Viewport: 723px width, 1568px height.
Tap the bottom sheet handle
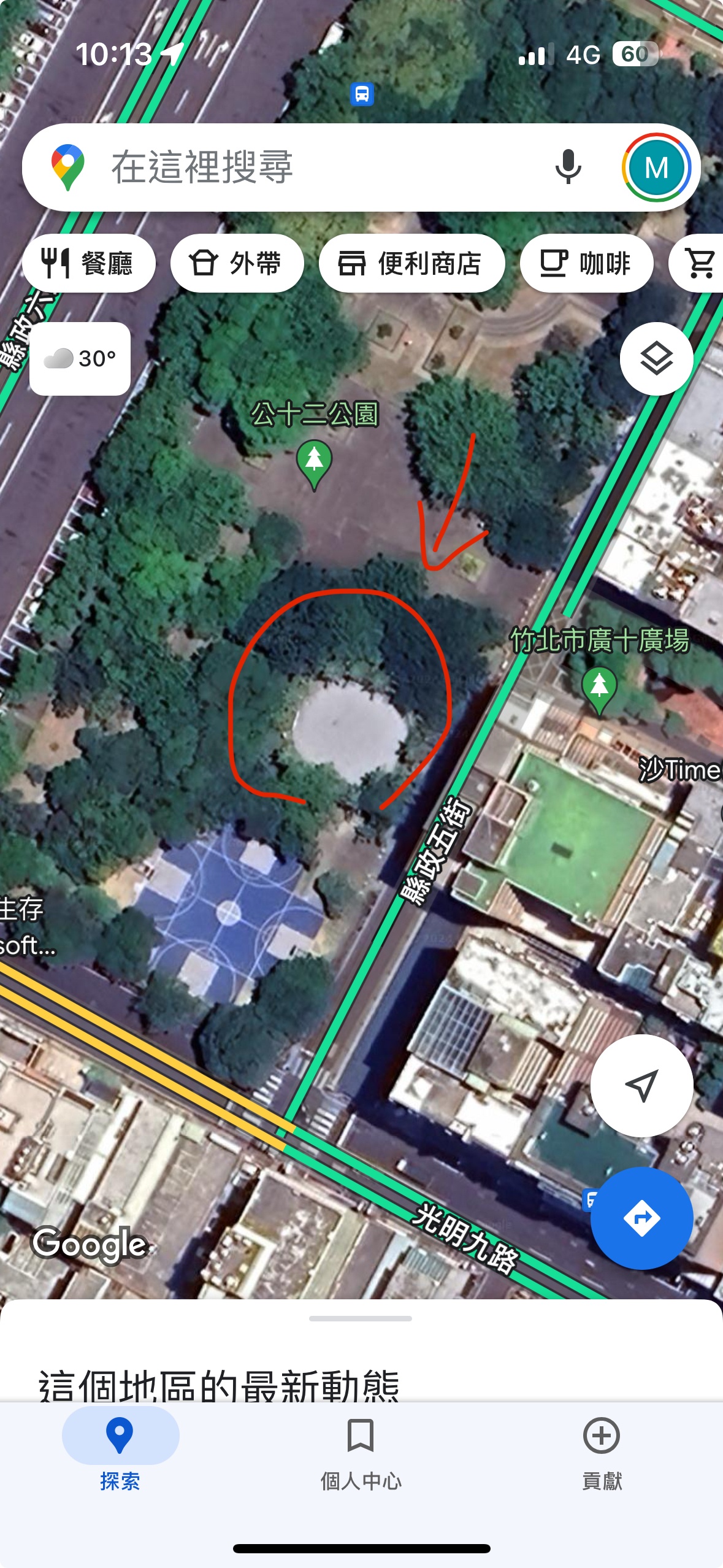click(361, 1318)
